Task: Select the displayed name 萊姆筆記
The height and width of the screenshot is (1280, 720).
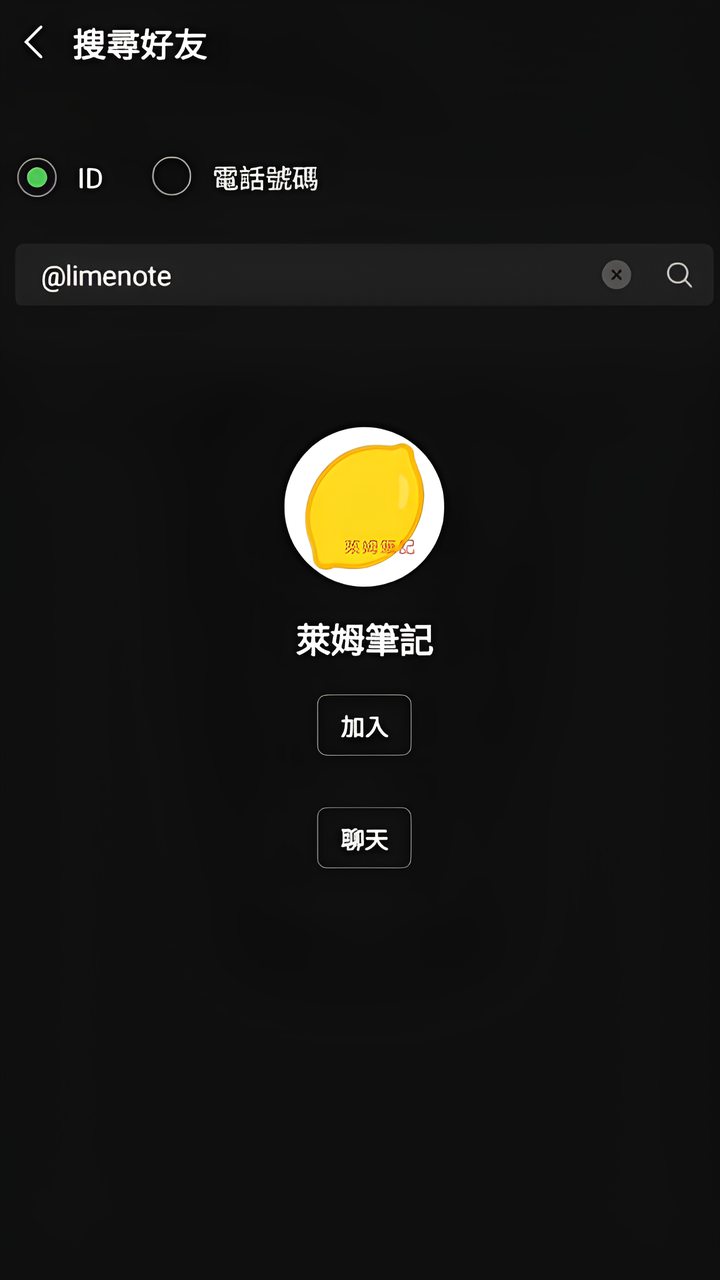Action: pos(364,641)
